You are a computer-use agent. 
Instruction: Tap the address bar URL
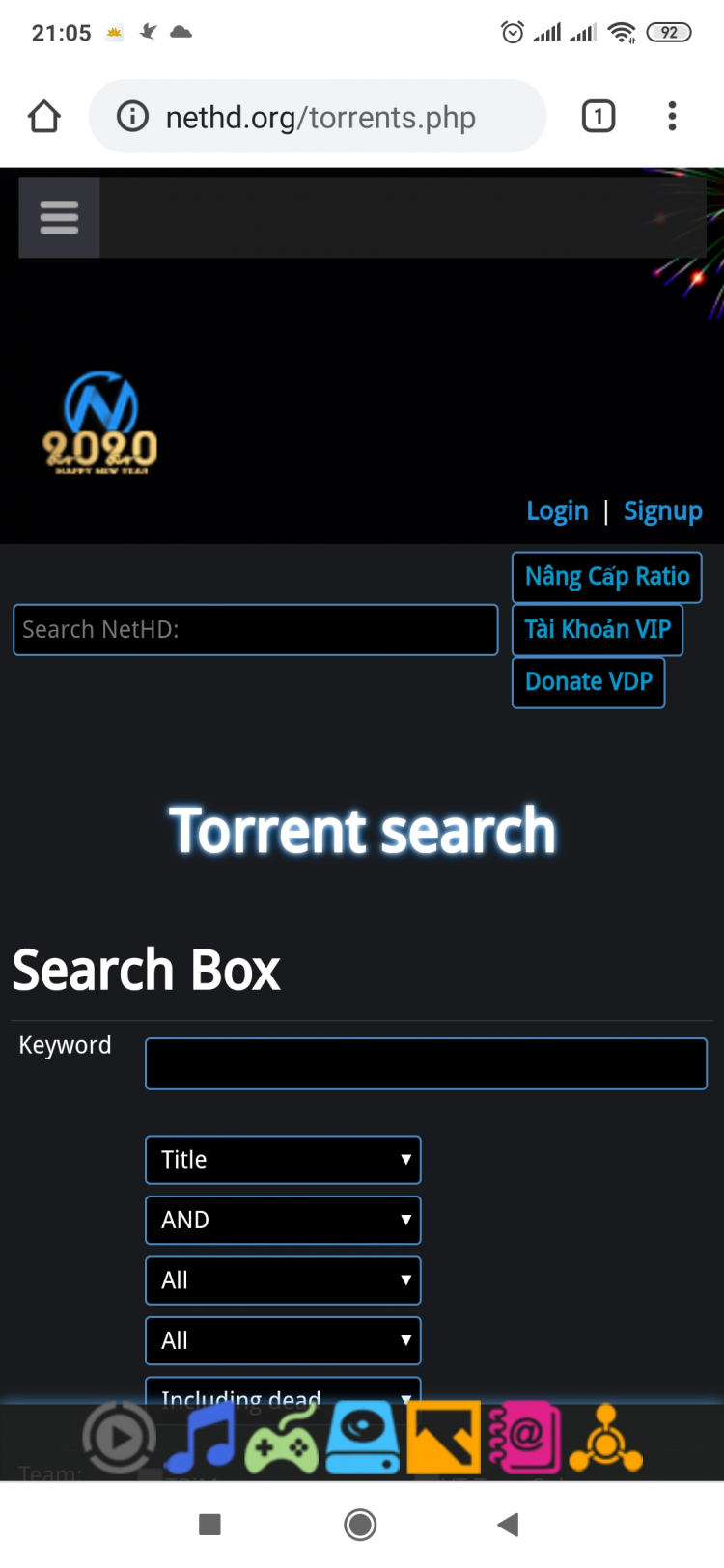coord(320,118)
